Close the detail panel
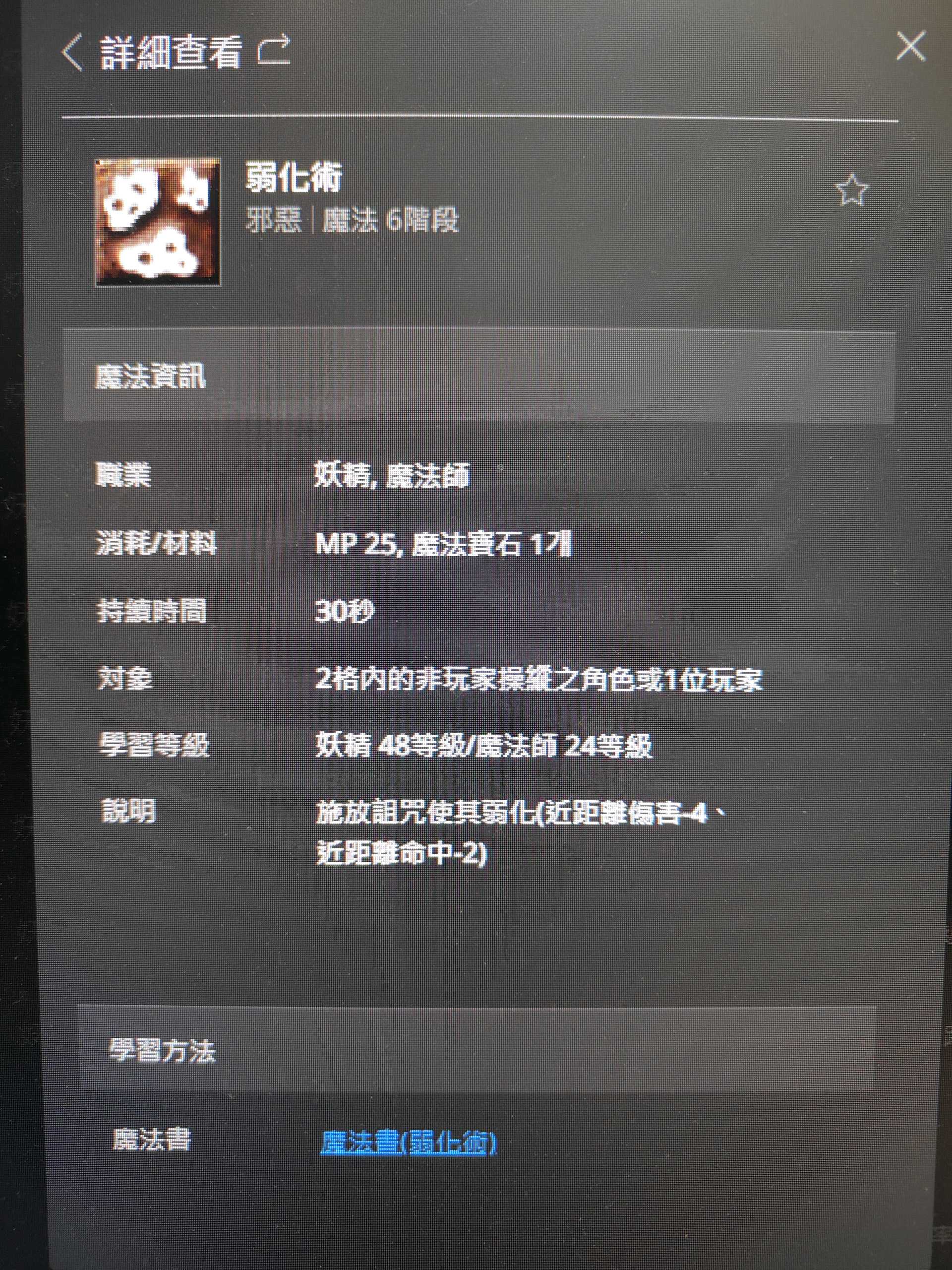 (x=911, y=47)
